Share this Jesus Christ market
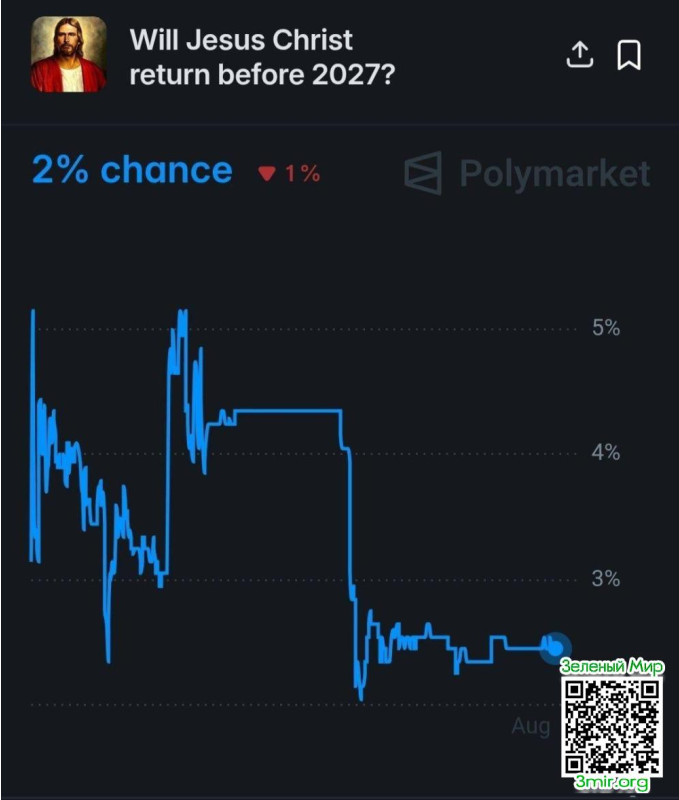679x800 pixels. click(580, 55)
